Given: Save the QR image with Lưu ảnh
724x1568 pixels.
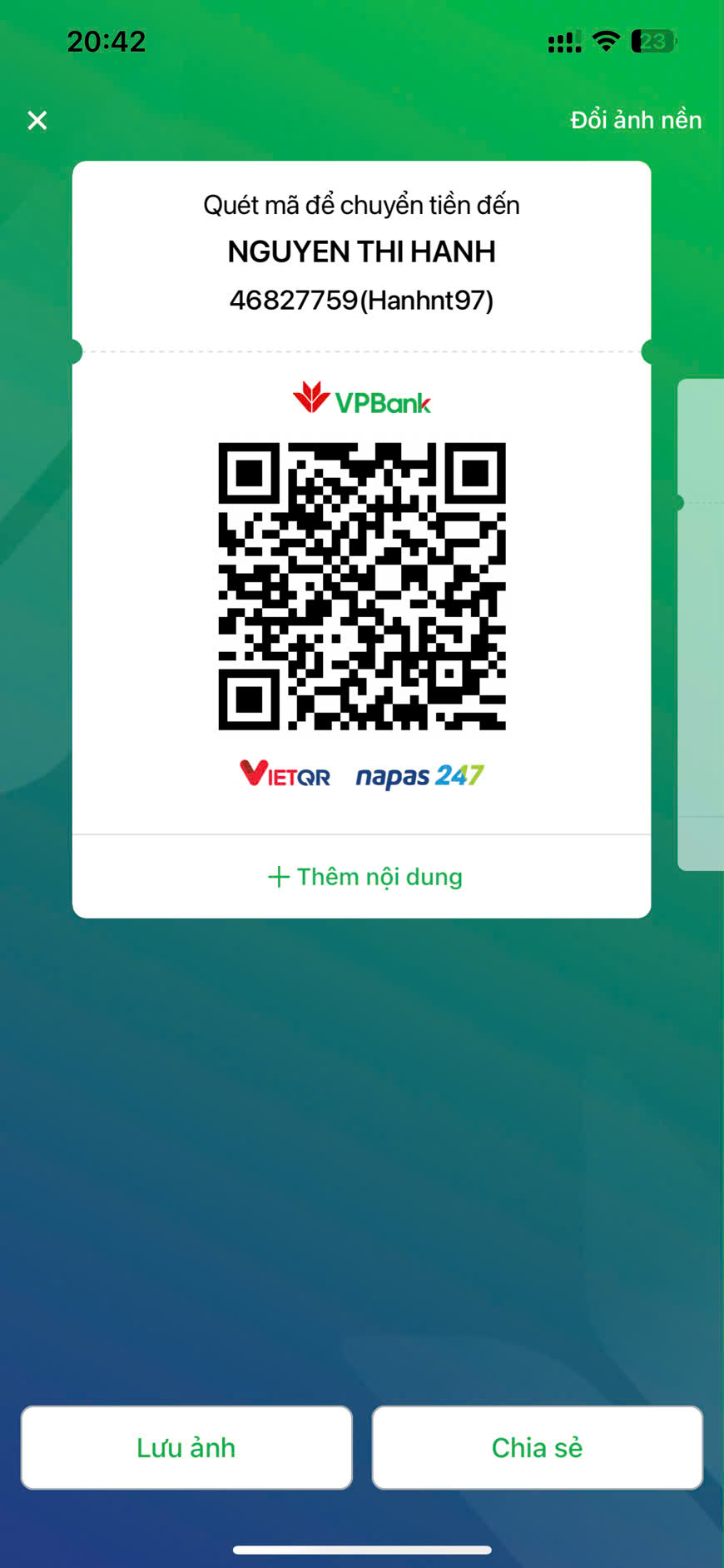Looking at the screenshot, I should [x=186, y=1447].
